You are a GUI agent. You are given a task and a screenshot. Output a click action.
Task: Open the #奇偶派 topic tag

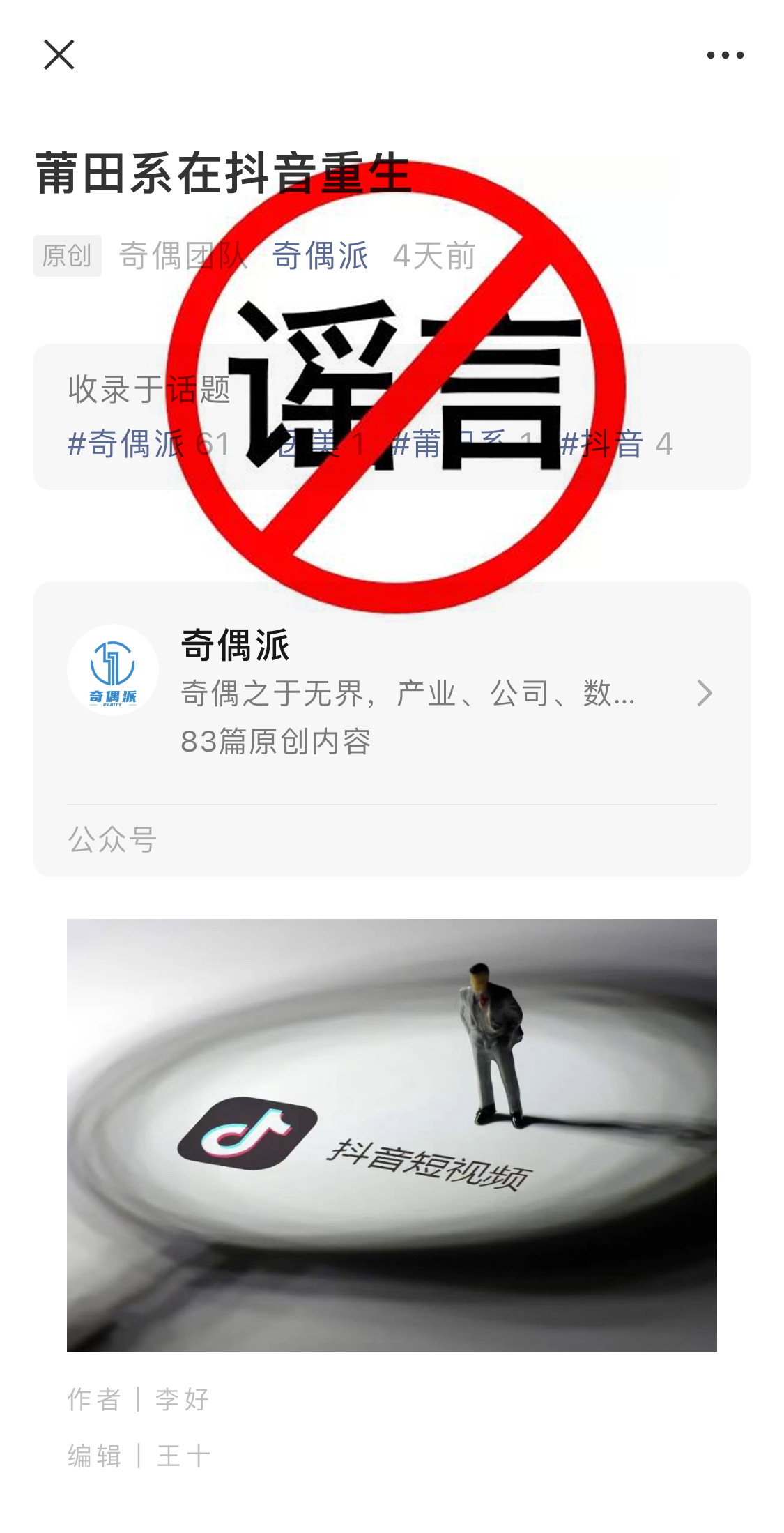(x=125, y=444)
